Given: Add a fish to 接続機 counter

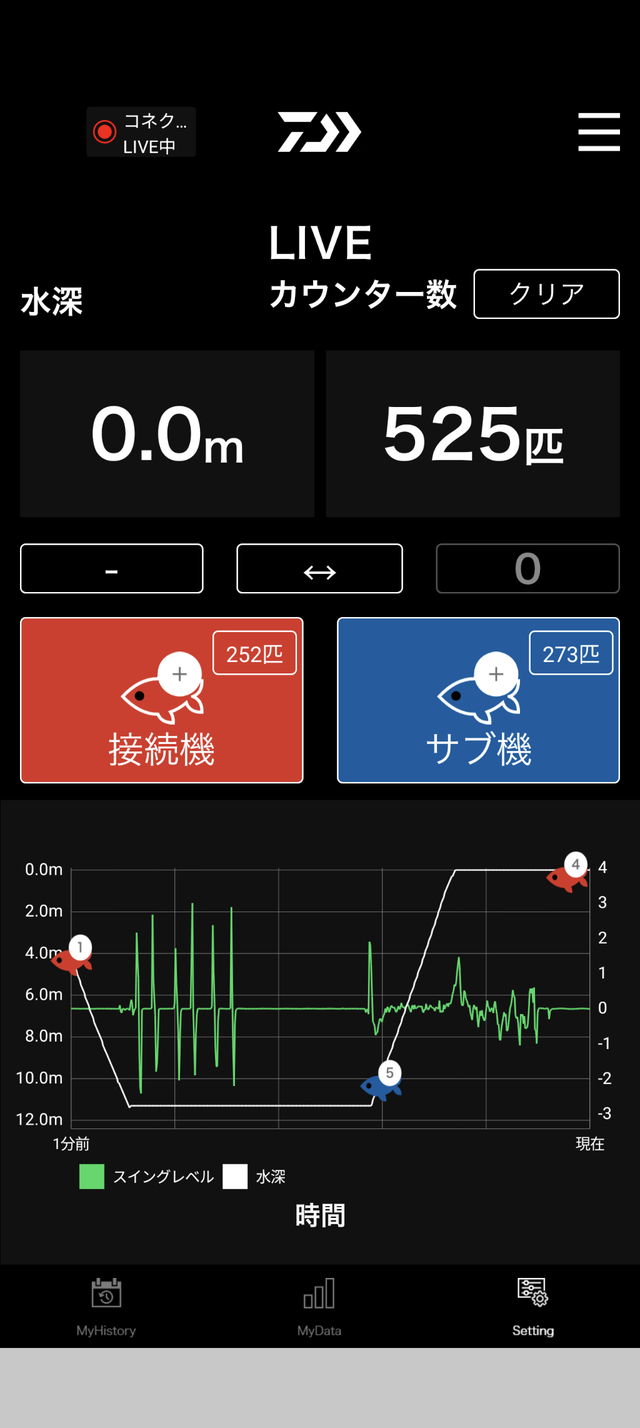Looking at the screenshot, I should point(162,700).
